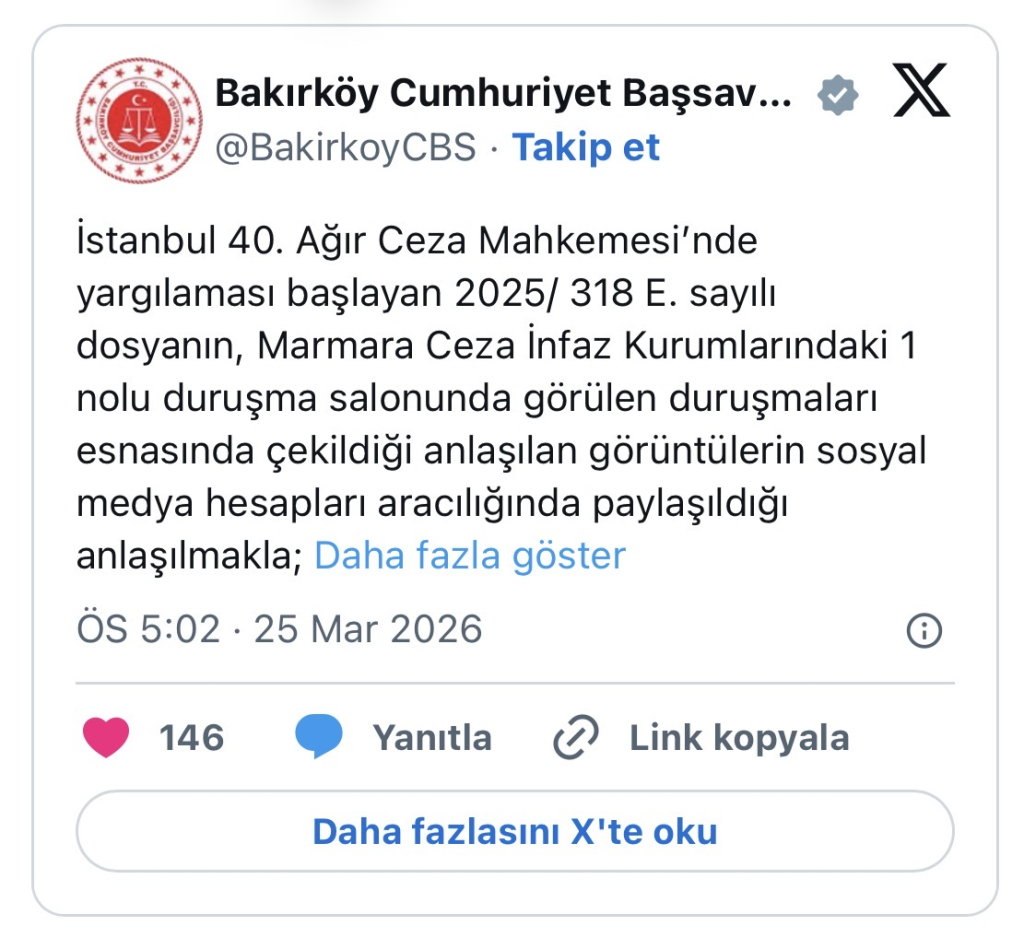Reply using the Yanıtla button
The width and height of the screenshot is (1024, 949).
(394, 738)
